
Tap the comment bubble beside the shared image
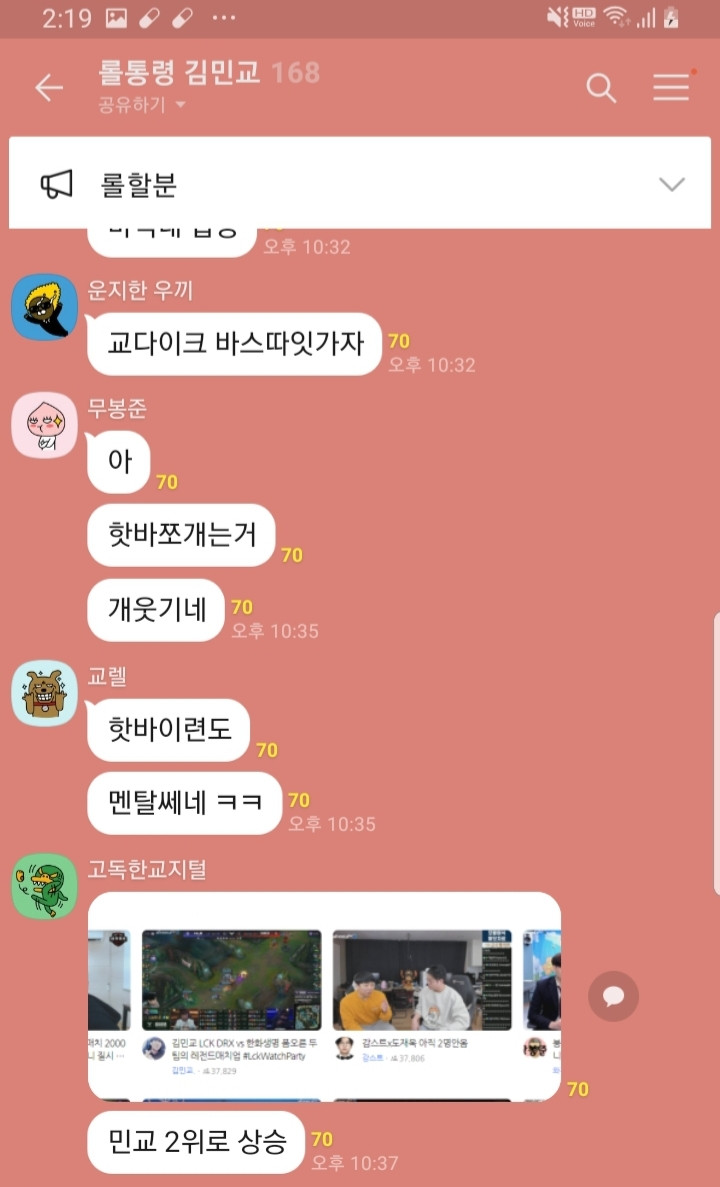(x=613, y=996)
